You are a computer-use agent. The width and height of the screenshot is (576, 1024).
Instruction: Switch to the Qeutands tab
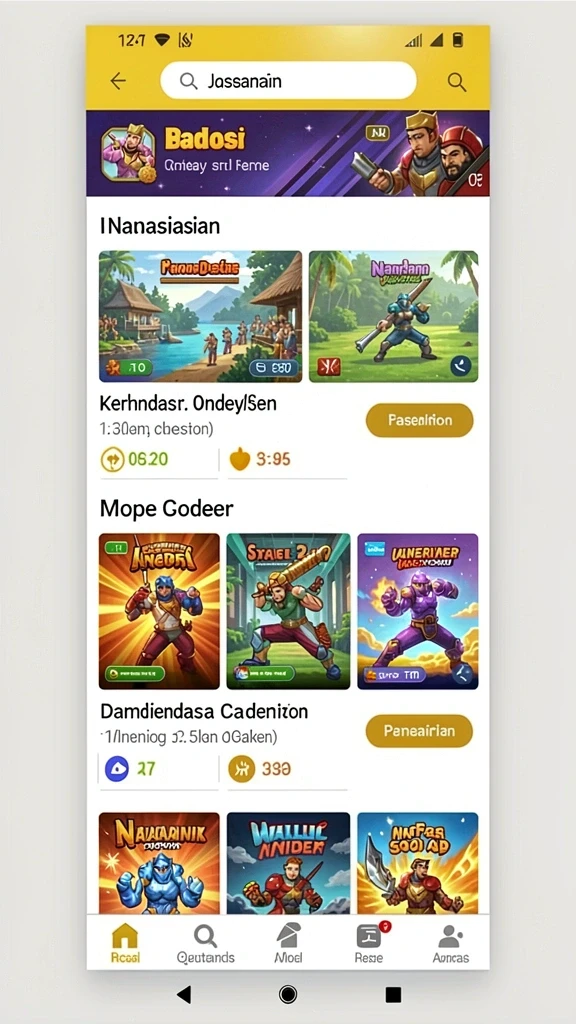tap(206, 944)
